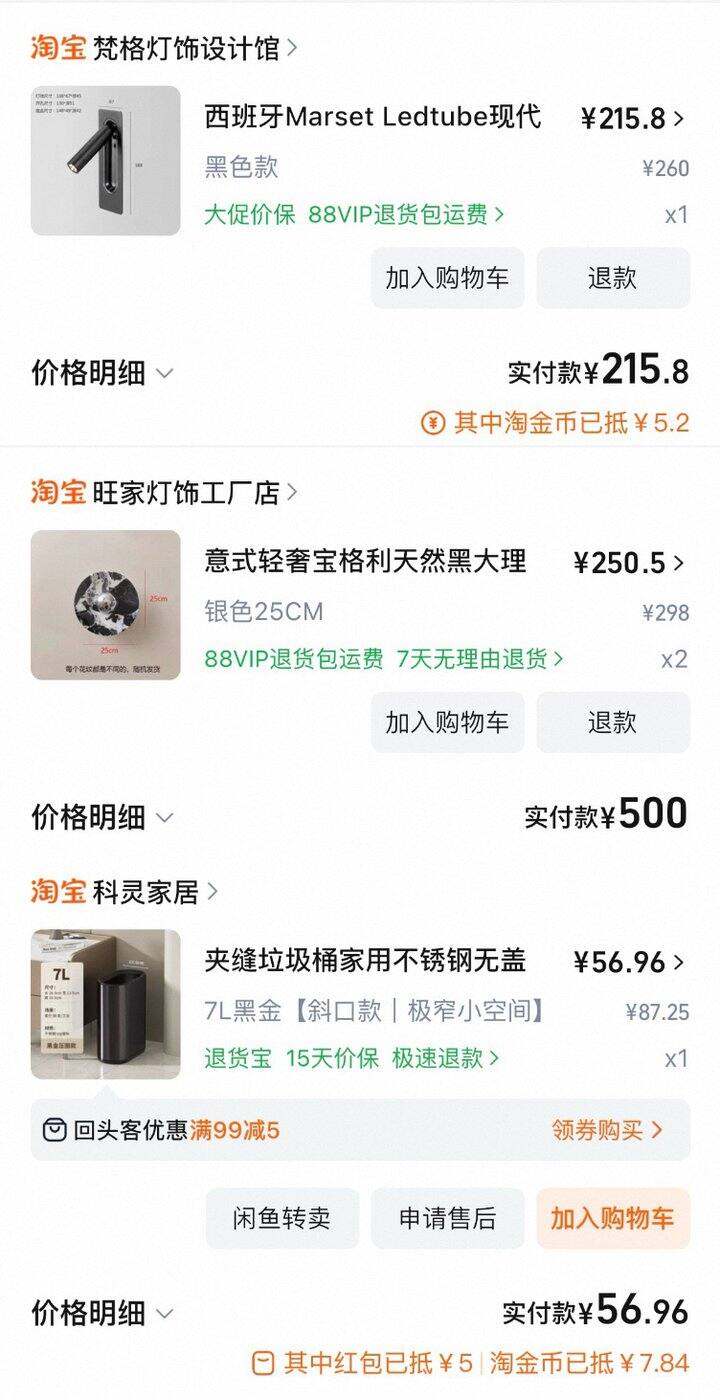Go to the 科灵家居 store

[145, 892]
